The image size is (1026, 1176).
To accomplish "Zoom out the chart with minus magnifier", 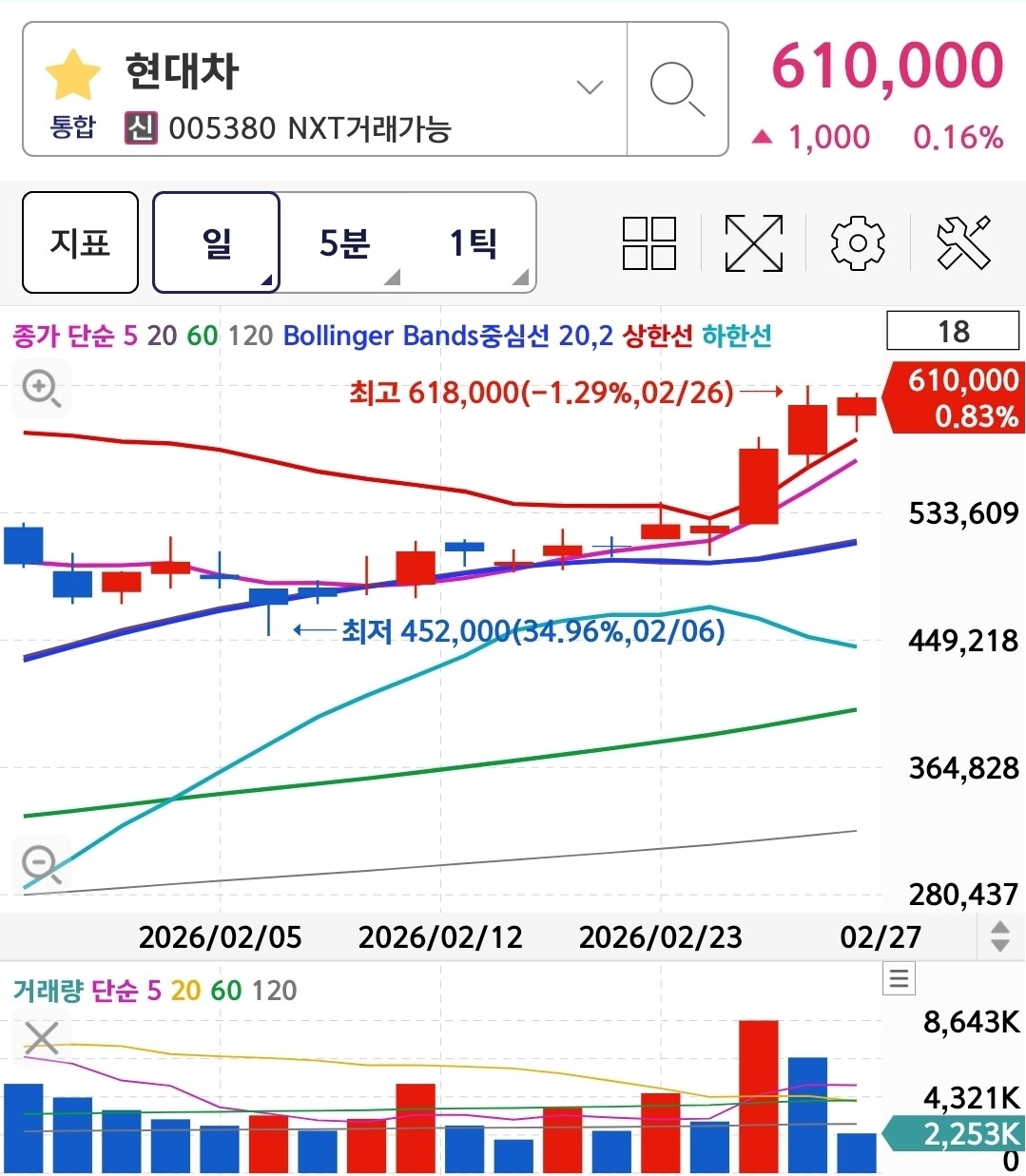I will [41, 864].
